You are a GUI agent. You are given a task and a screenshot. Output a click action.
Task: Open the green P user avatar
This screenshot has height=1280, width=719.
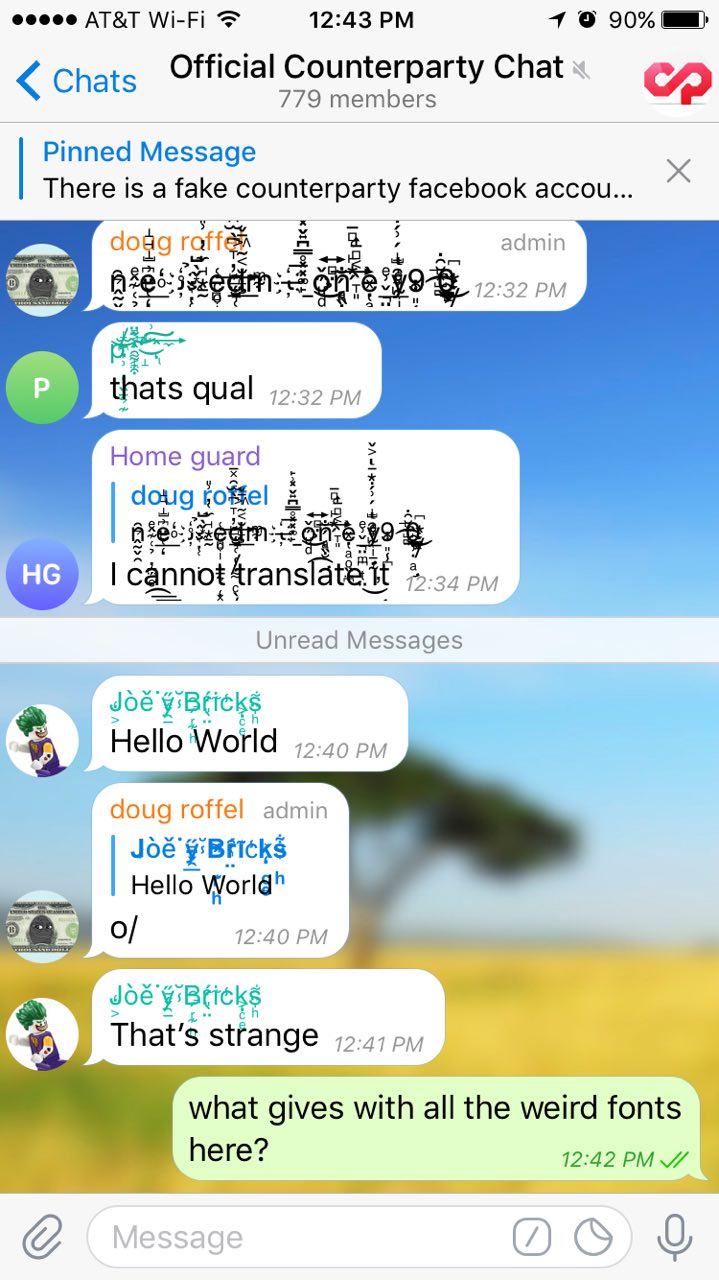point(42,388)
